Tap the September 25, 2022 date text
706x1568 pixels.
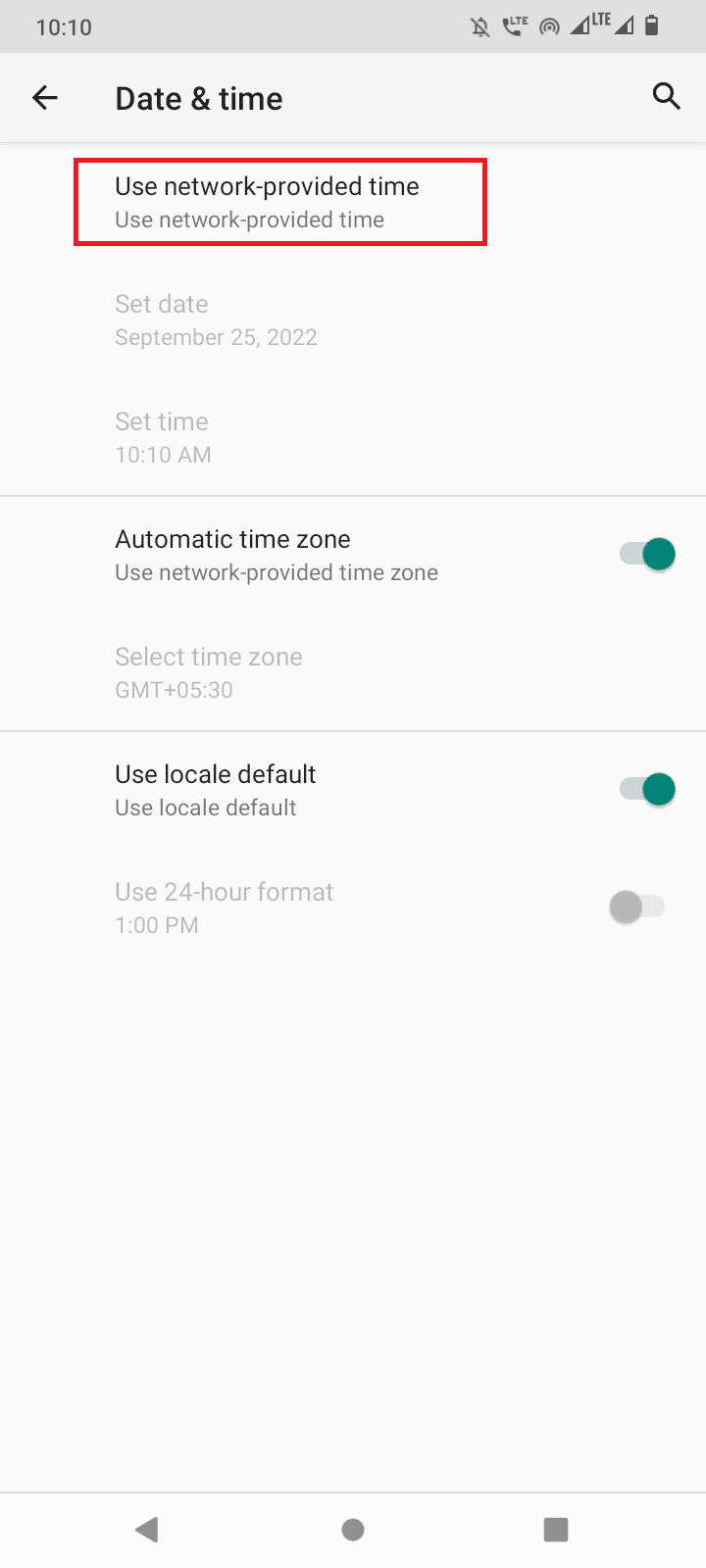coord(216,336)
